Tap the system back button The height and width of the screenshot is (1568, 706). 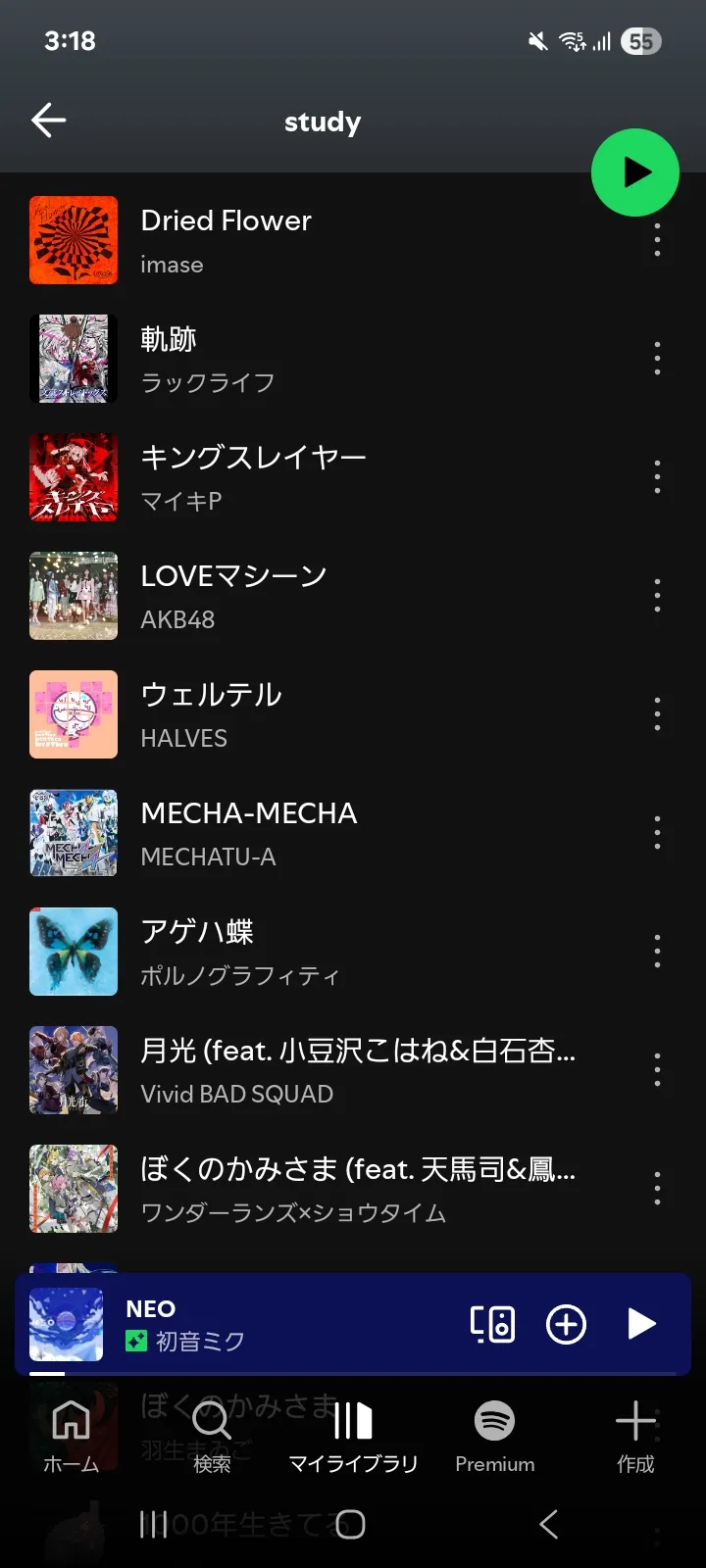pos(549,1524)
